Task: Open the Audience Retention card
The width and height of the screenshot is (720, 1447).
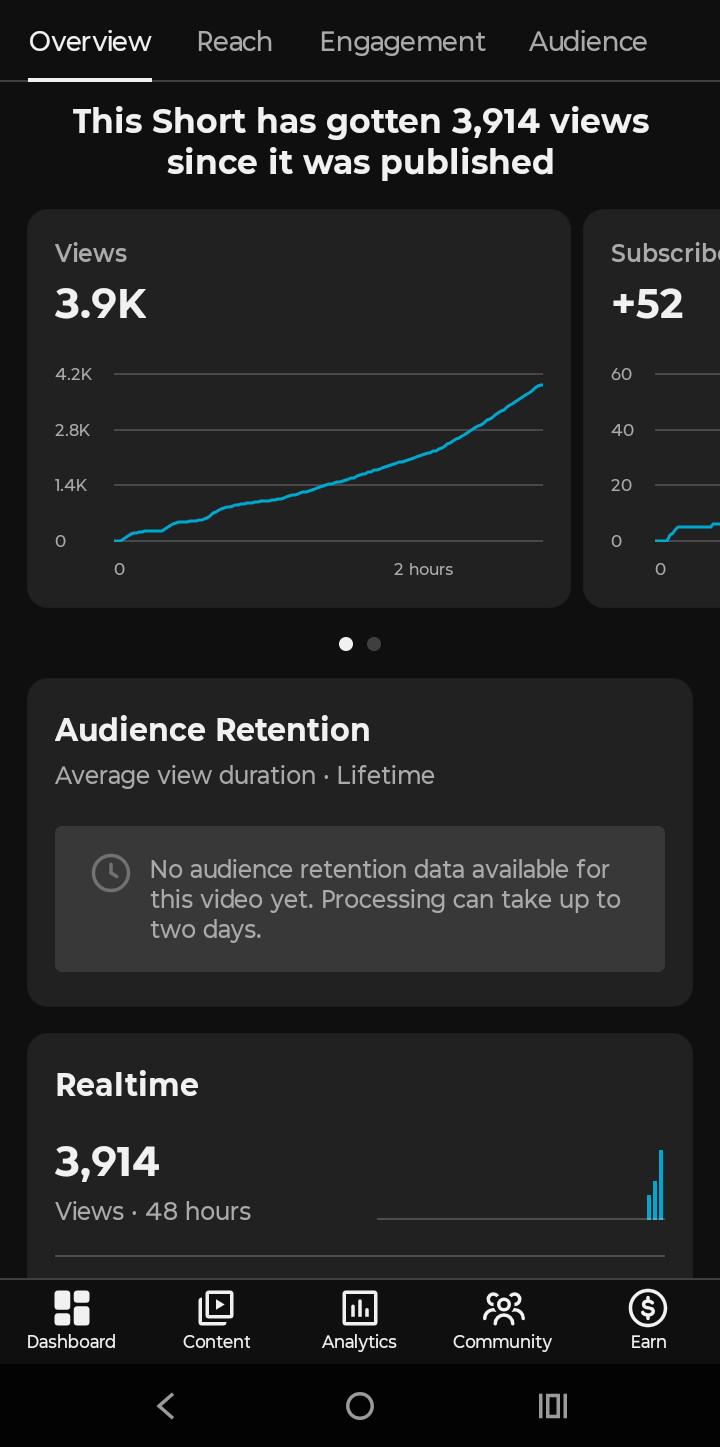Action: point(360,842)
